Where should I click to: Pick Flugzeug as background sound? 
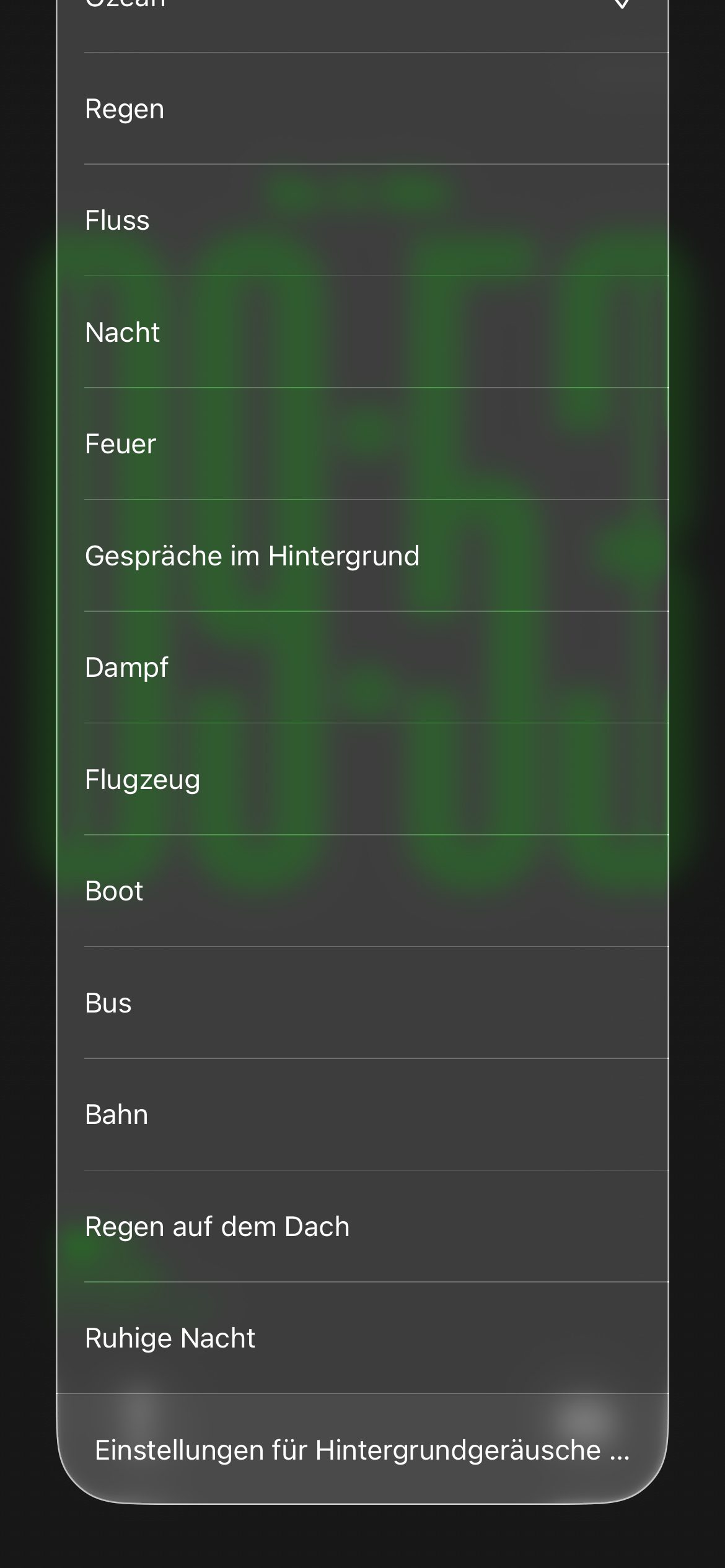362,780
